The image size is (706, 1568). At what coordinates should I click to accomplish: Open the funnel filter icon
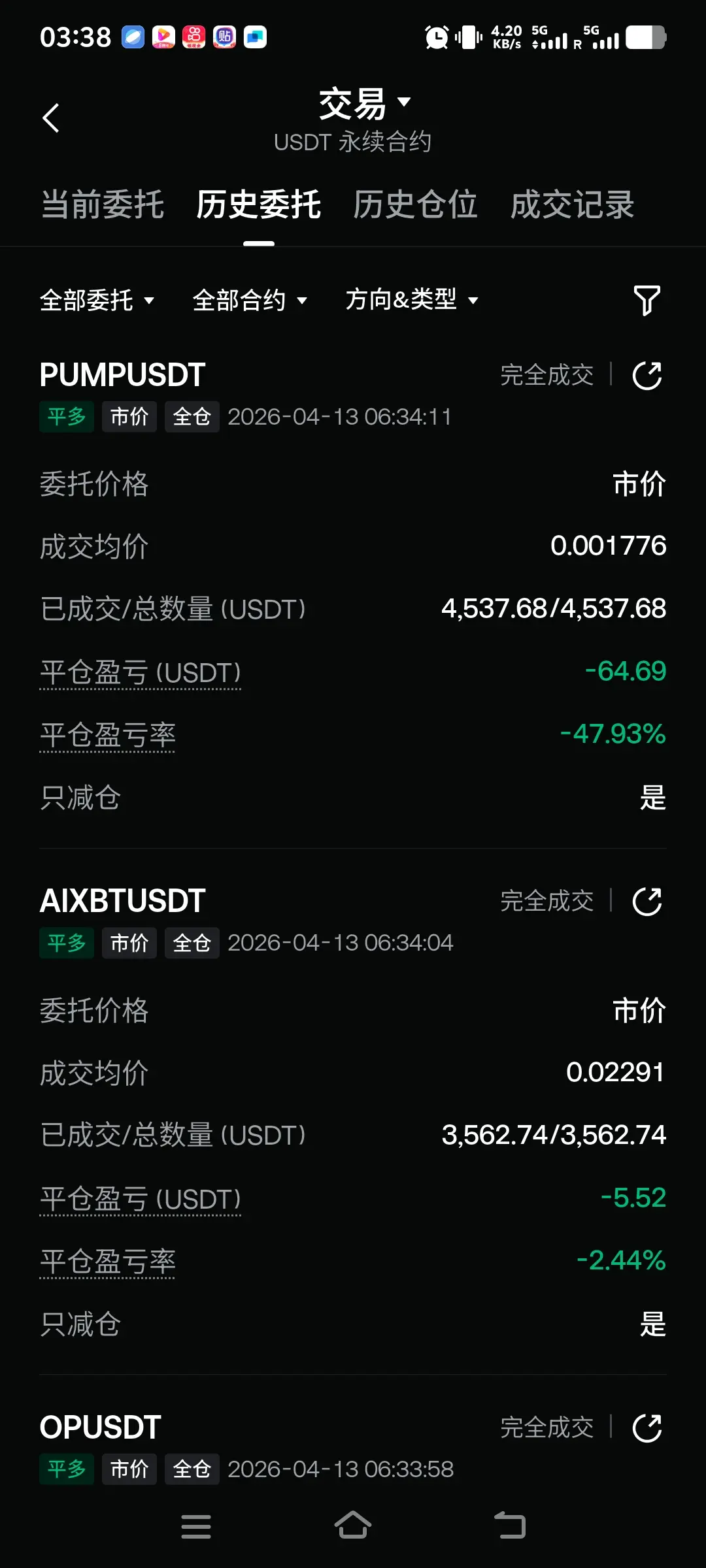(647, 301)
